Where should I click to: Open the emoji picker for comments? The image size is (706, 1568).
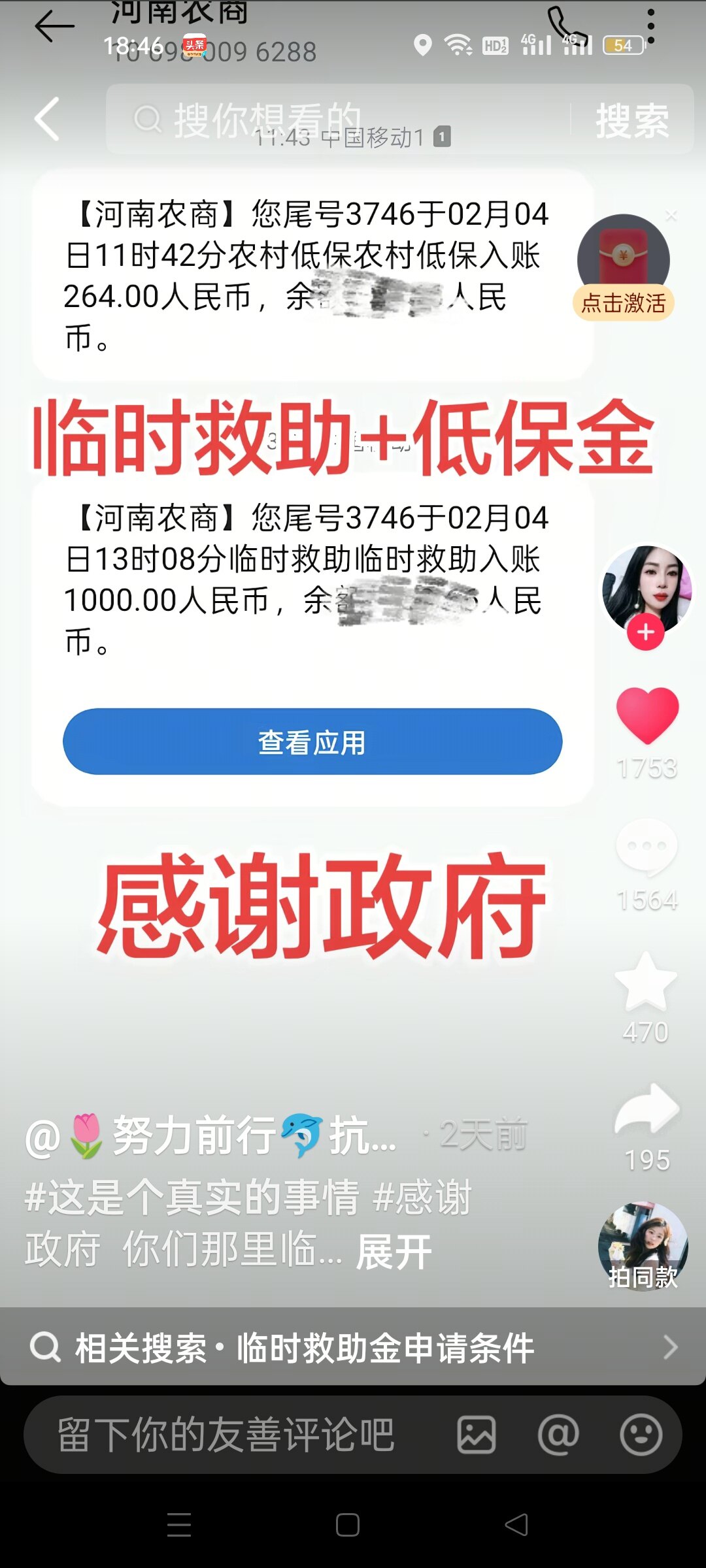641,1435
